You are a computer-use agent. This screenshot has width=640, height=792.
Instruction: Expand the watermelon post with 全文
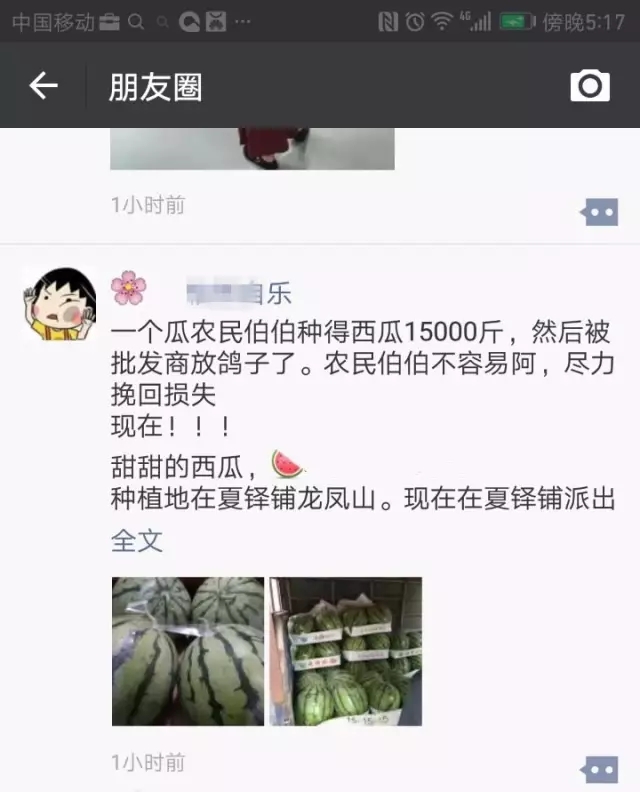coord(136,541)
